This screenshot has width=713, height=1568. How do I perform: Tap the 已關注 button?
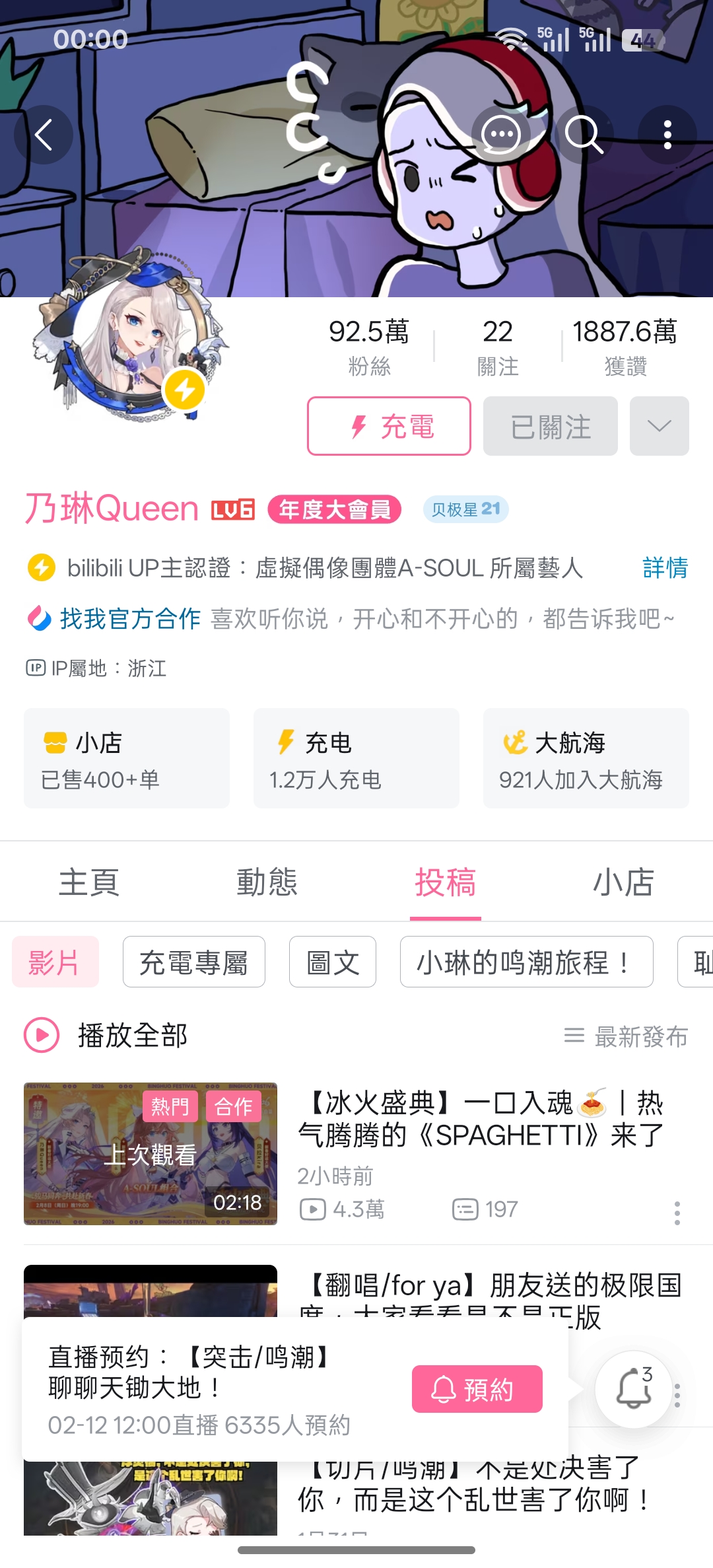tap(550, 426)
